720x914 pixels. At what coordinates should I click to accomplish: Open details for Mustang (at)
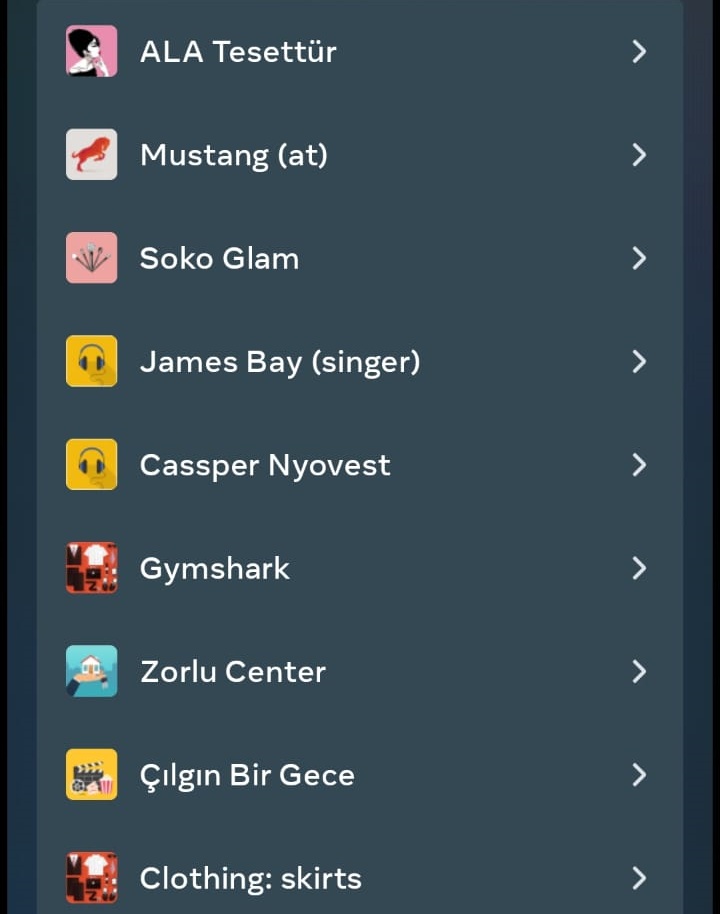(x=639, y=154)
